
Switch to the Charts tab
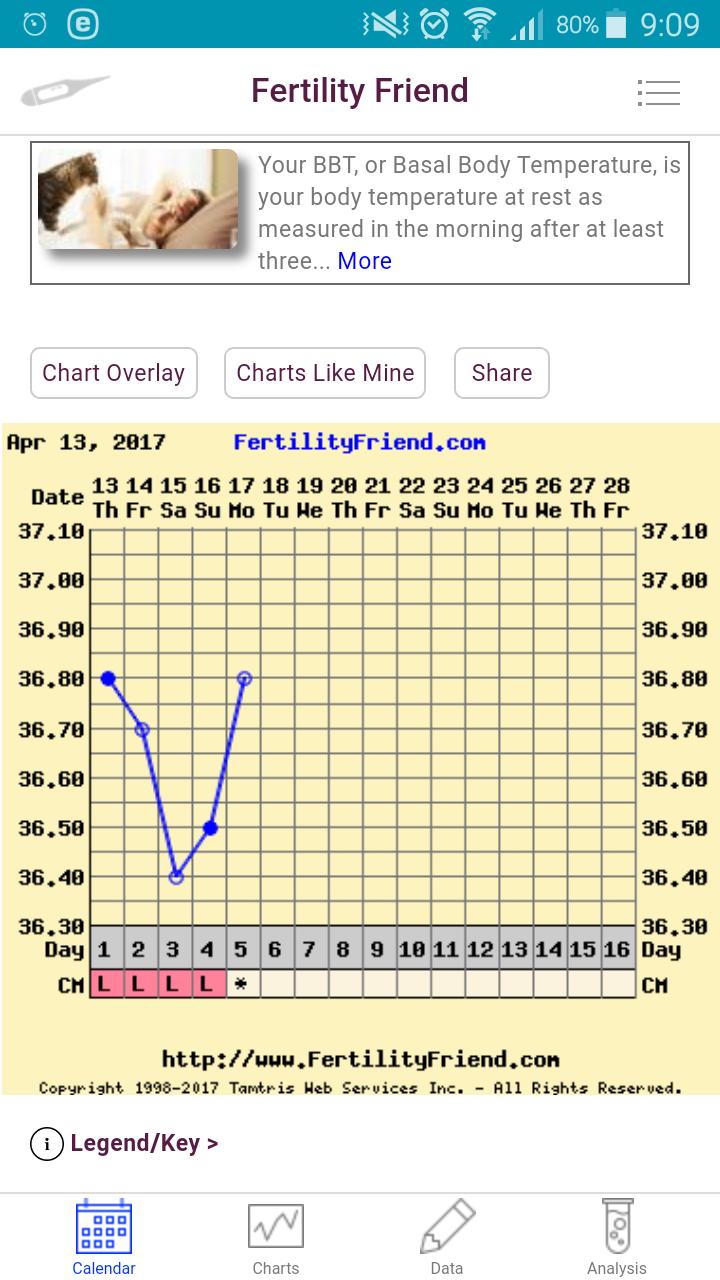coord(276,1238)
